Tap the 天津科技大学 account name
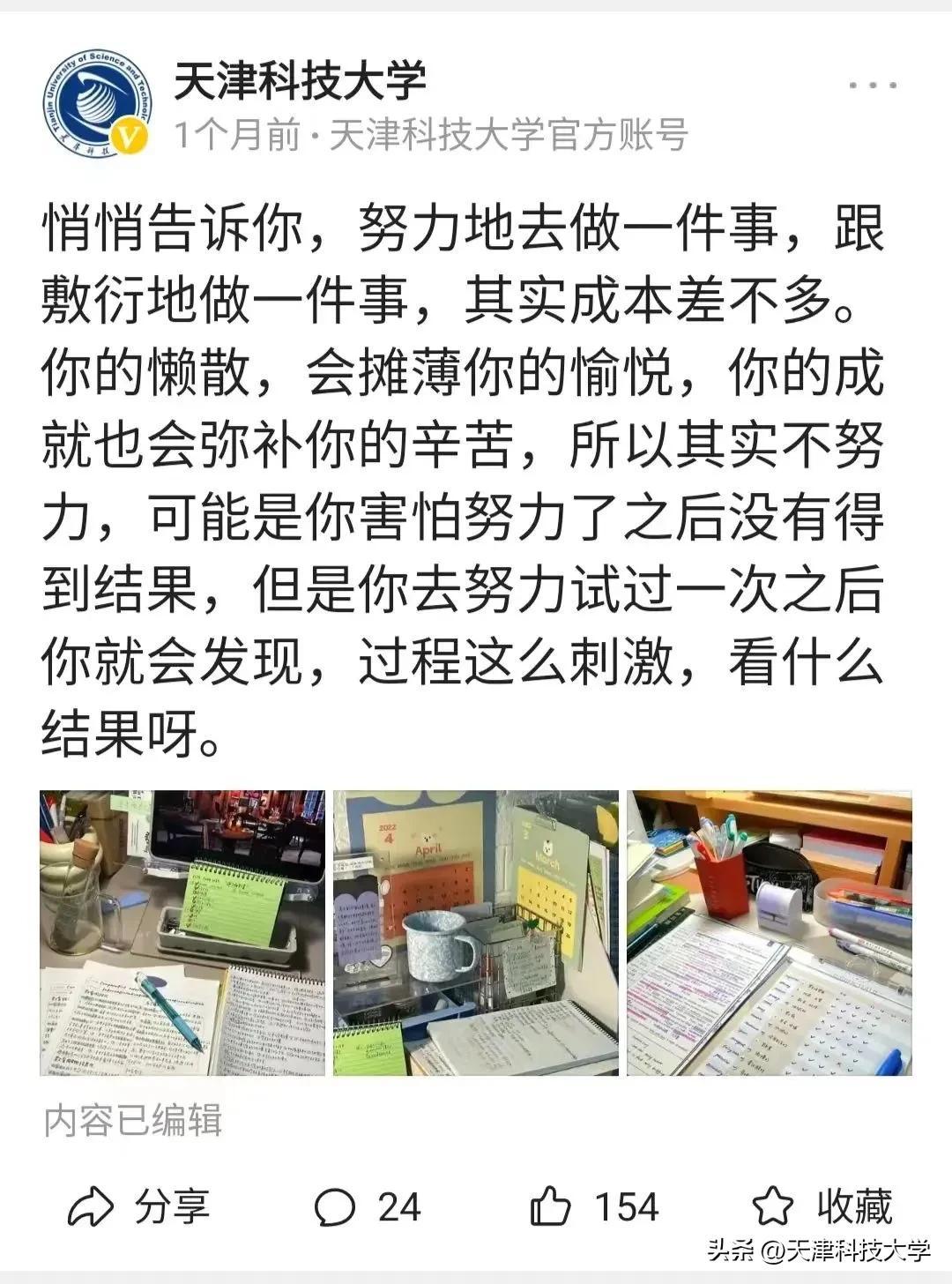This screenshot has height=1284, width=952. [x=300, y=81]
